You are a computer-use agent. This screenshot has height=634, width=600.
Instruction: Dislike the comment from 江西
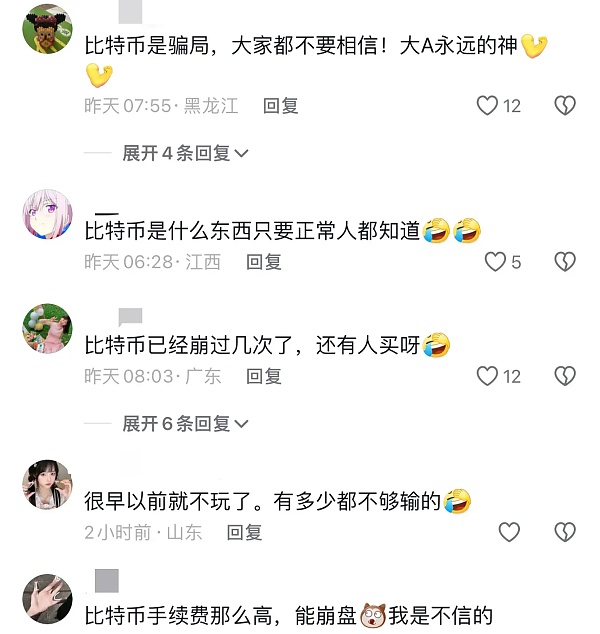point(565,262)
